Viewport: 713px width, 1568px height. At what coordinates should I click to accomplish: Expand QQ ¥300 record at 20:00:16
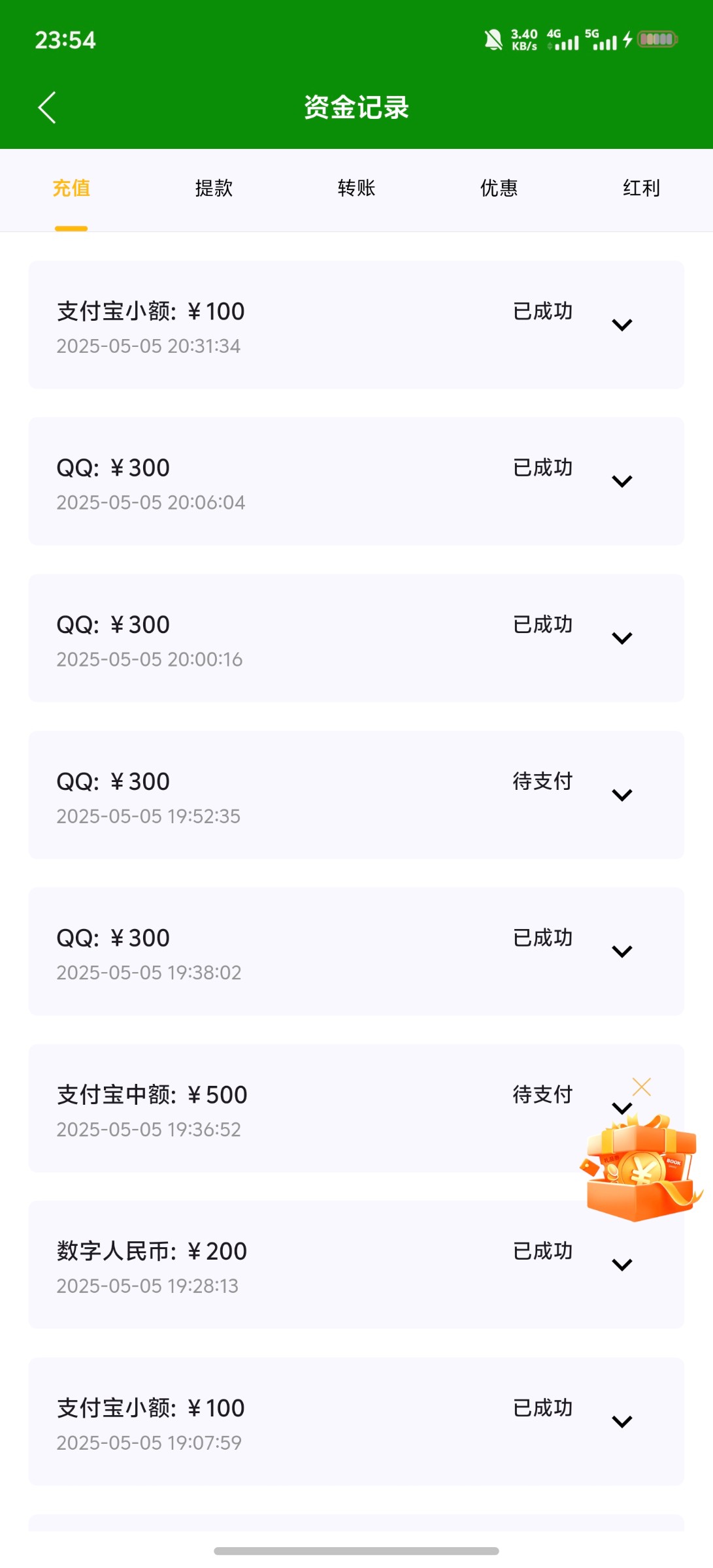click(x=622, y=638)
